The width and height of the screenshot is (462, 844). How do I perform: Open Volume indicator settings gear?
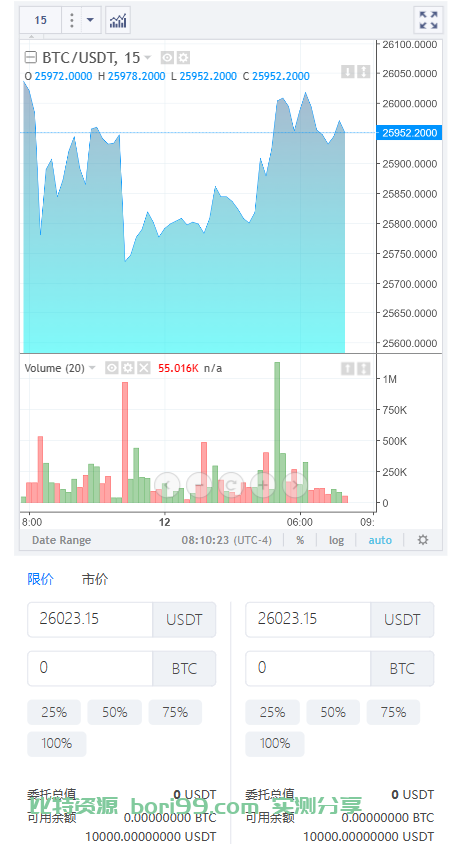pos(128,368)
